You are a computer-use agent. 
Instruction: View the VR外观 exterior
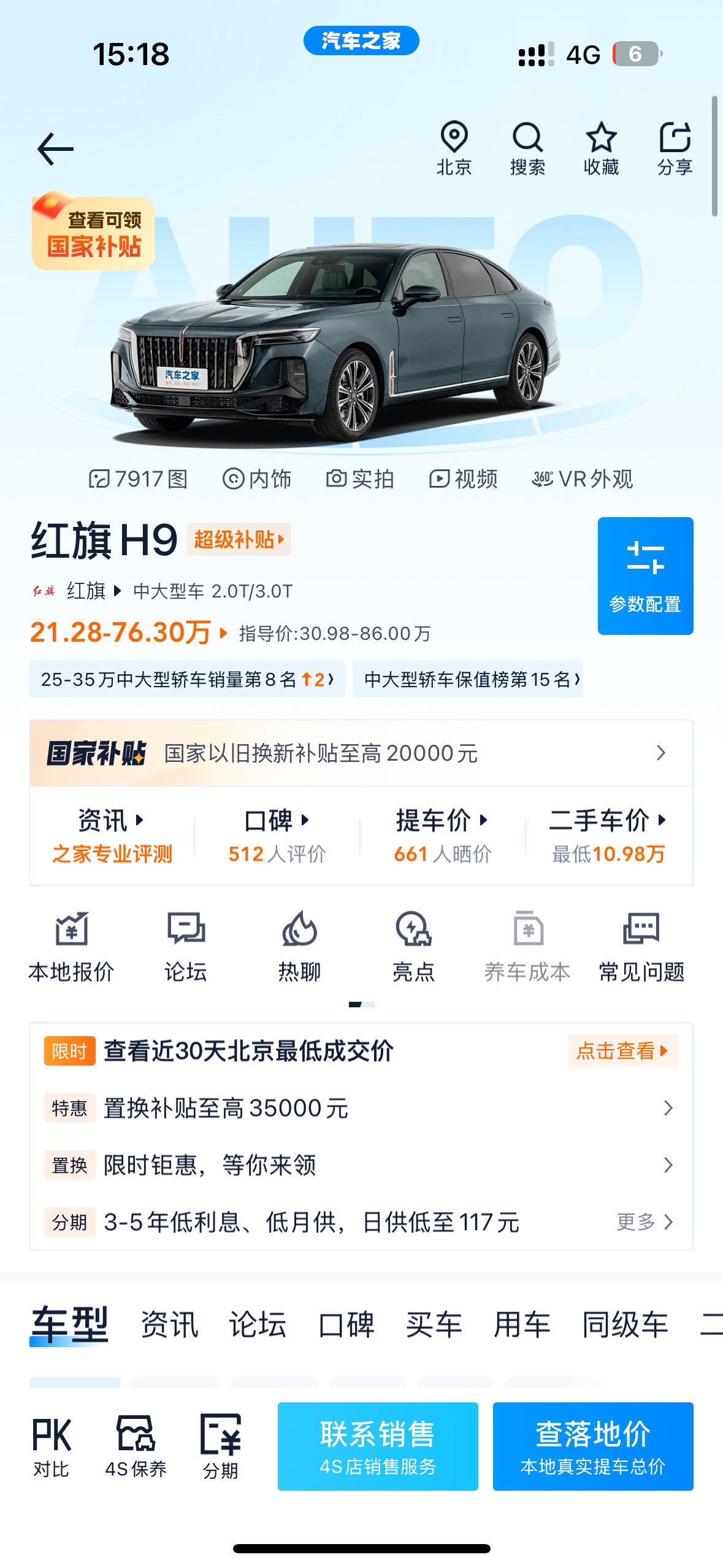(583, 478)
